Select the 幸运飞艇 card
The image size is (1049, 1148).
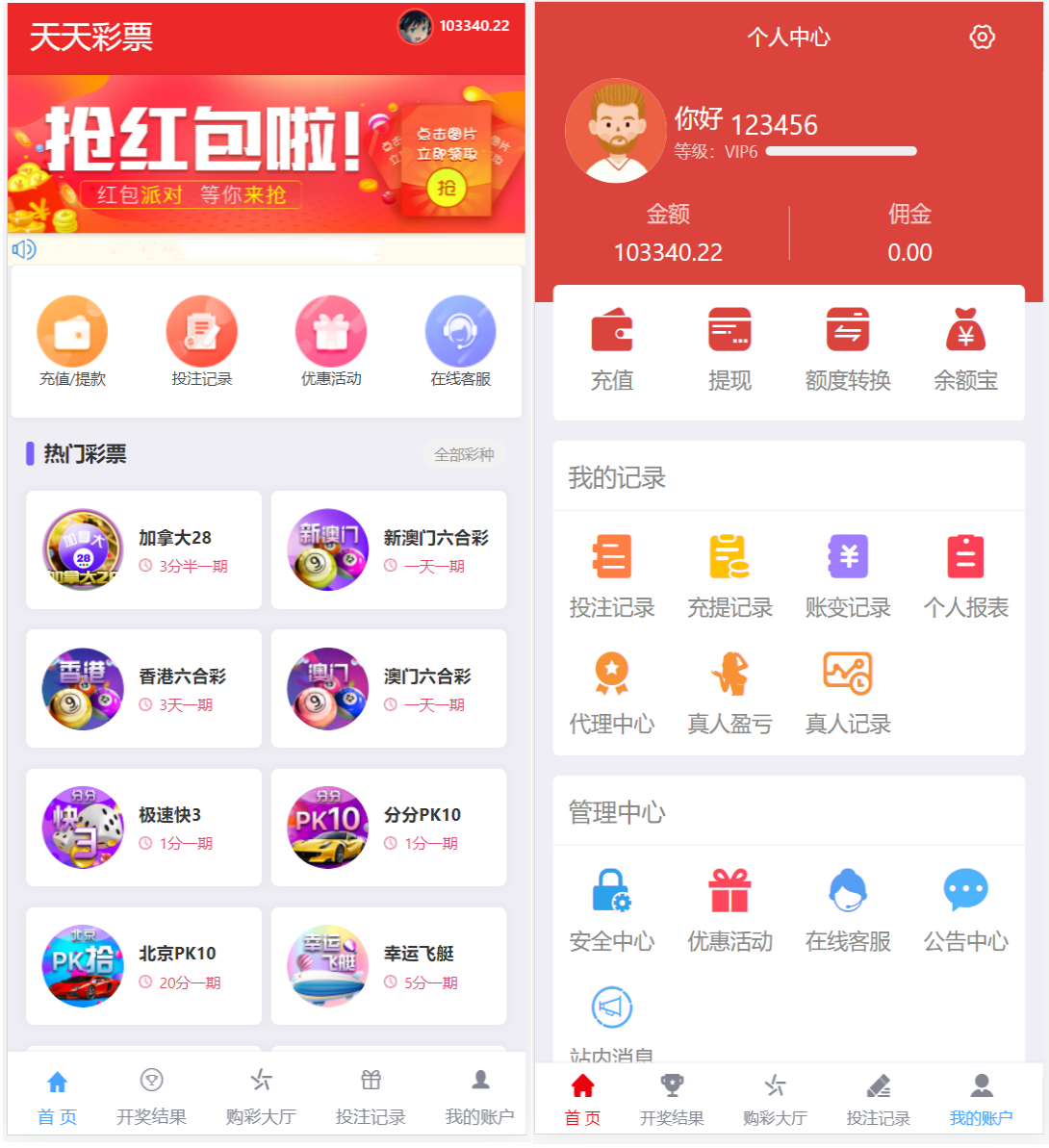pyautogui.click(x=389, y=966)
